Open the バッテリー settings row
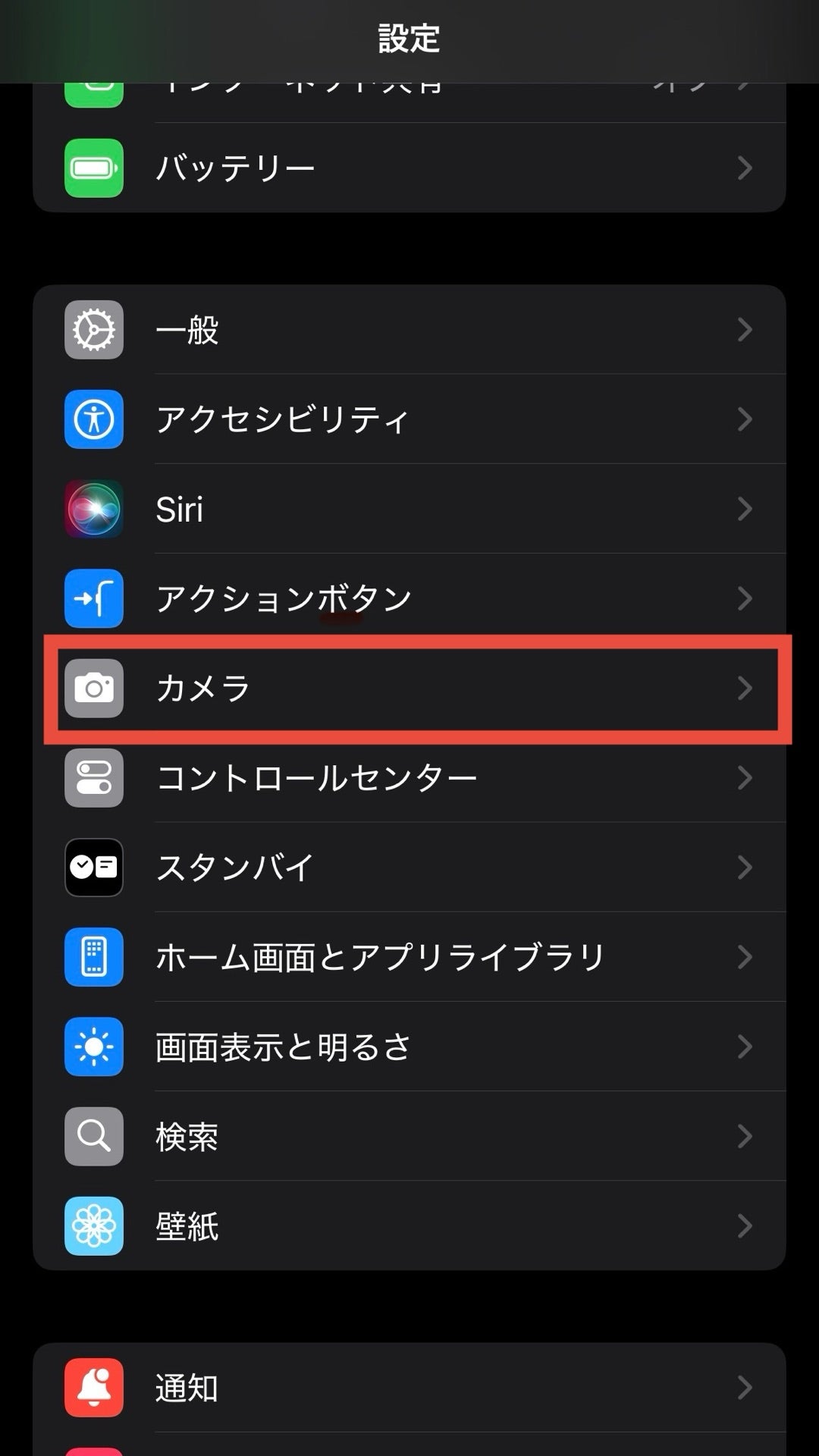The width and height of the screenshot is (819, 1456). click(x=409, y=168)
